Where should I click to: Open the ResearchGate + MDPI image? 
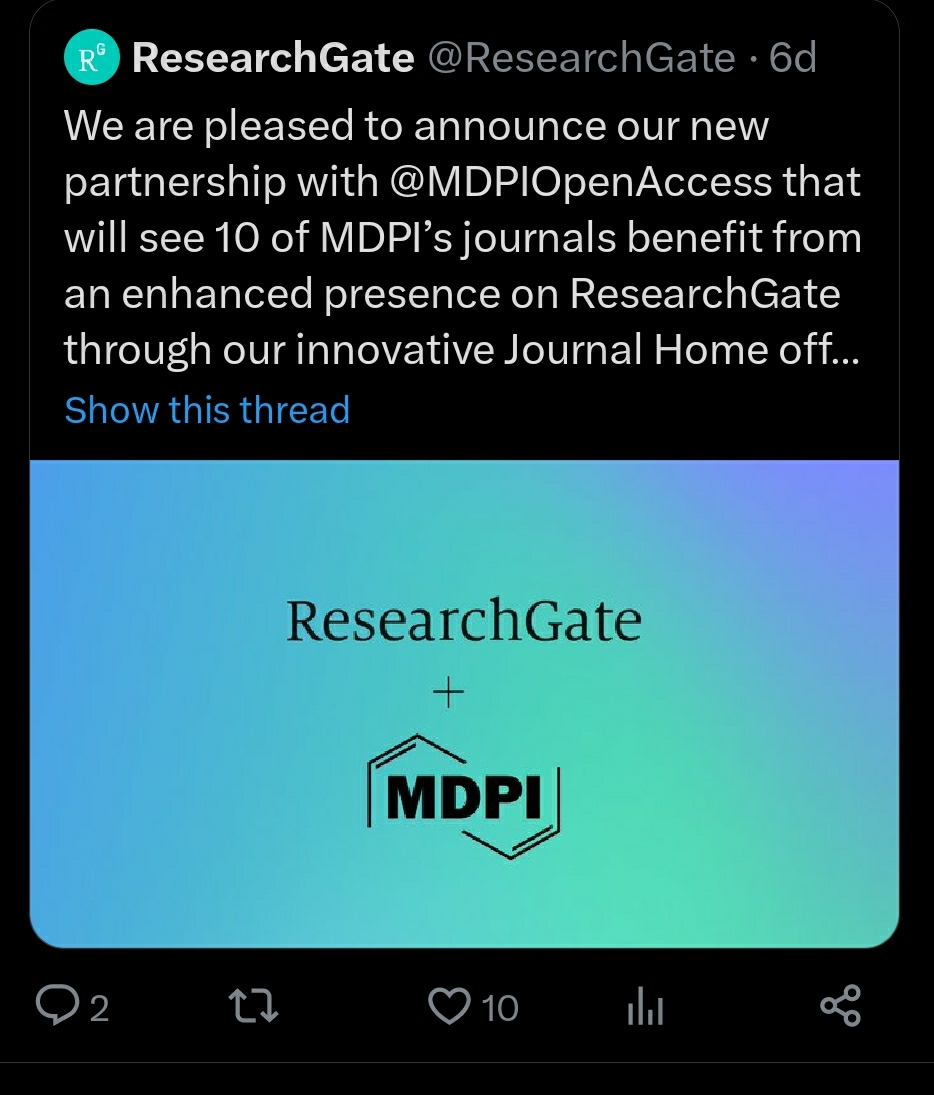(464, 703)
